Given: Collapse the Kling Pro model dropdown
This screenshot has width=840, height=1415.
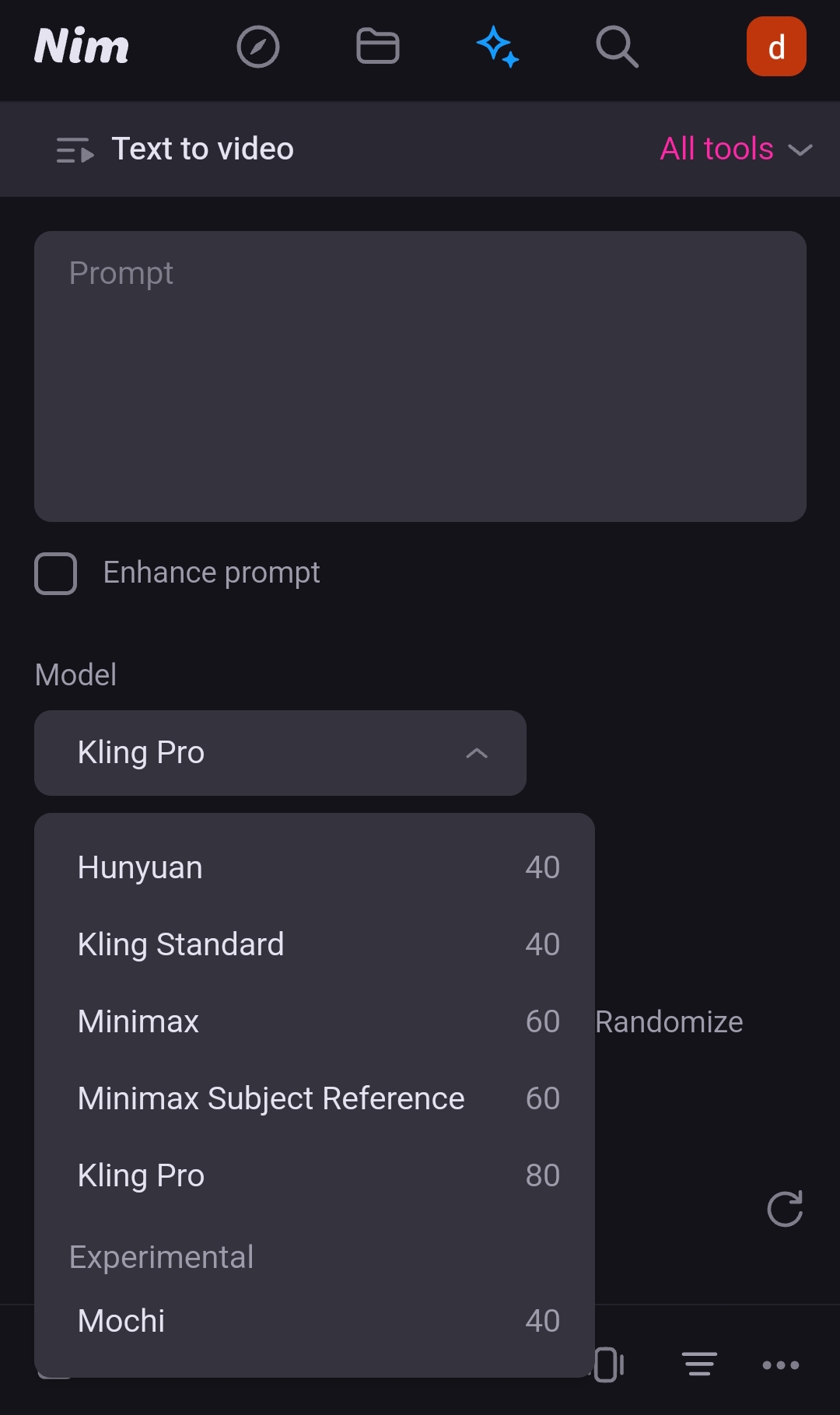Looking at the screenshot, I should tap(280, 753).
